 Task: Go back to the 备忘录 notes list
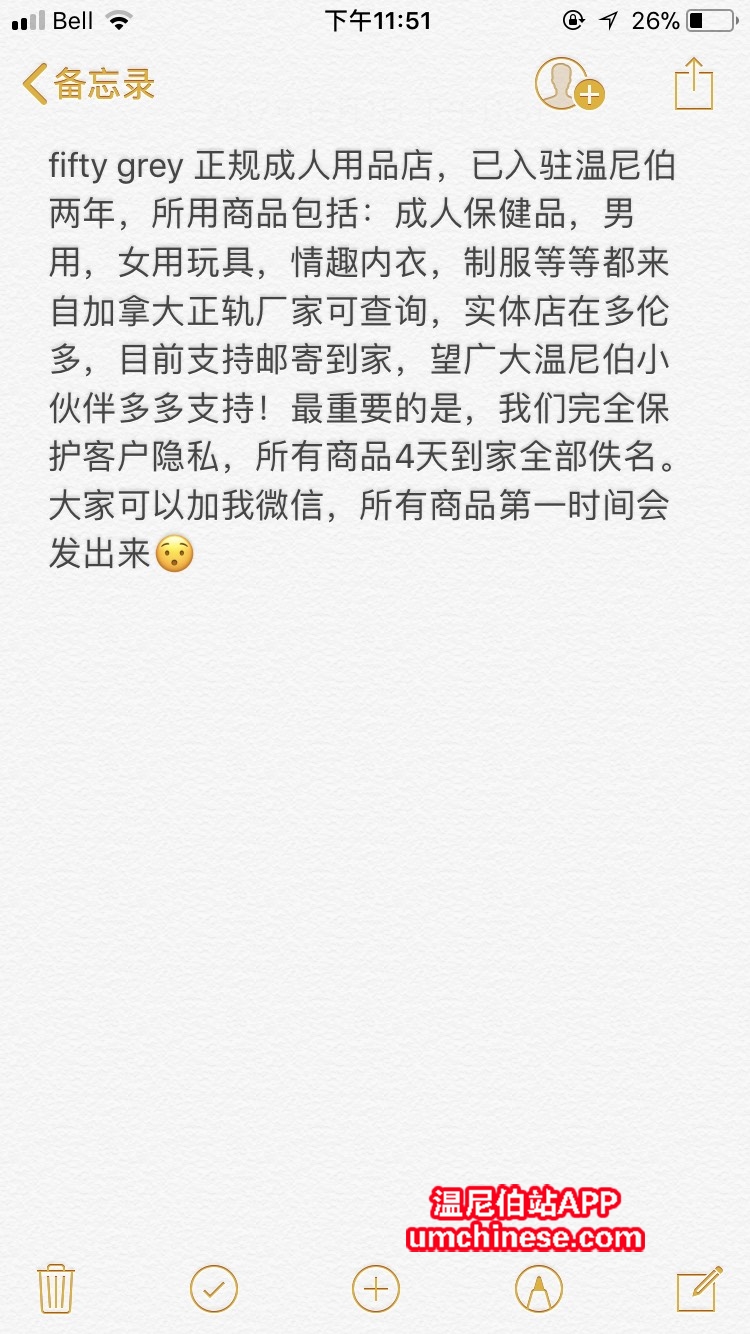(x=88, y=85)
